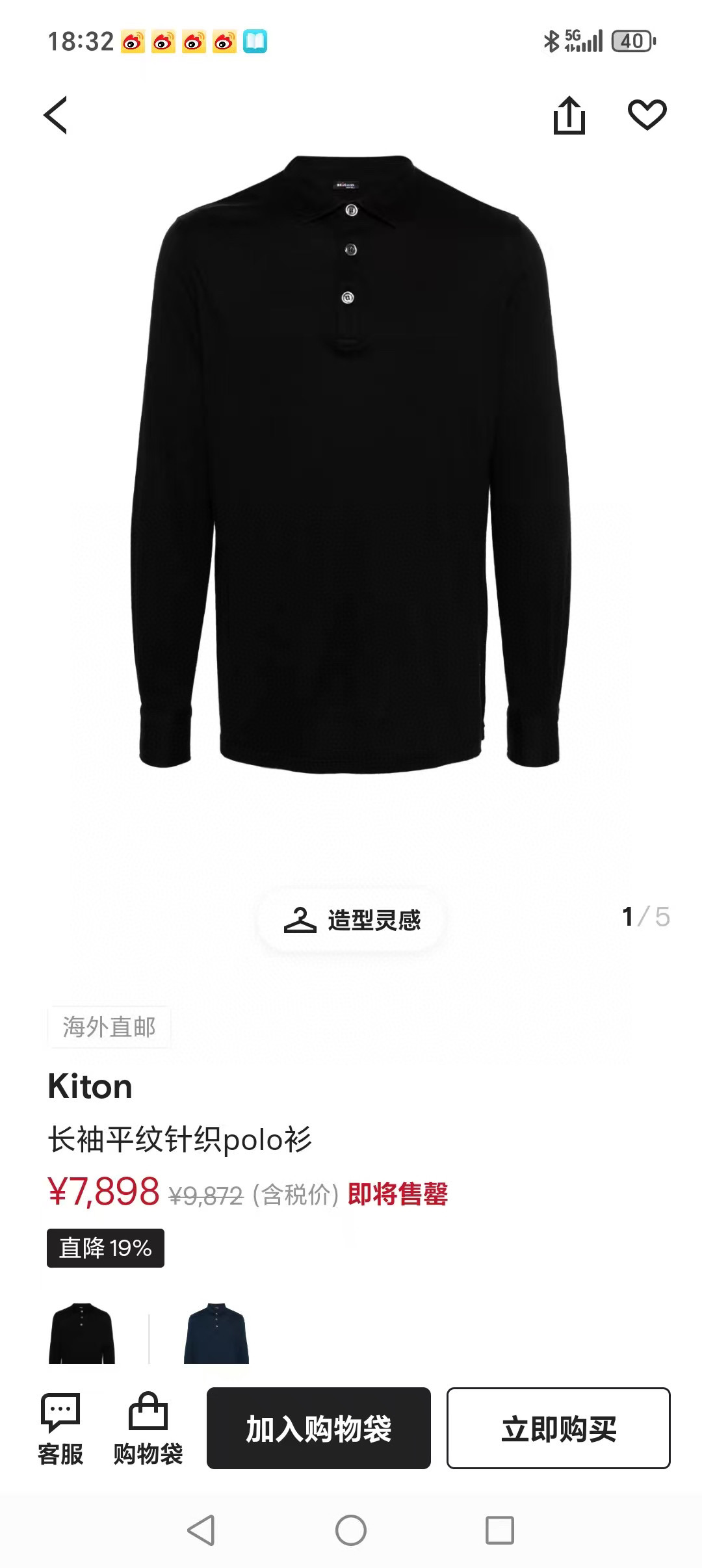
Task: Open customer service chat via 客服
Action: (60, 1428)
